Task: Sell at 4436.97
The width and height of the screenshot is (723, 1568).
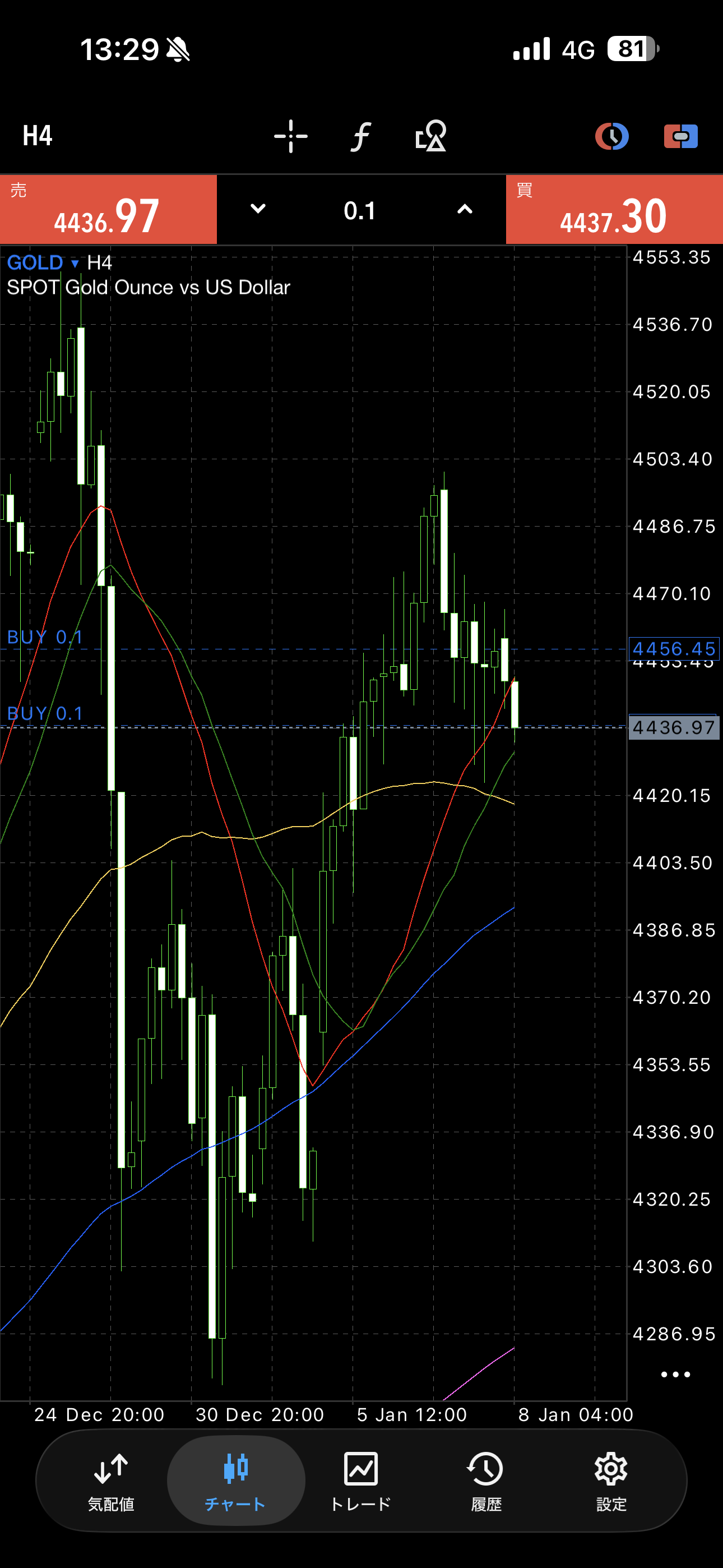Action: (x=108, y=210)
